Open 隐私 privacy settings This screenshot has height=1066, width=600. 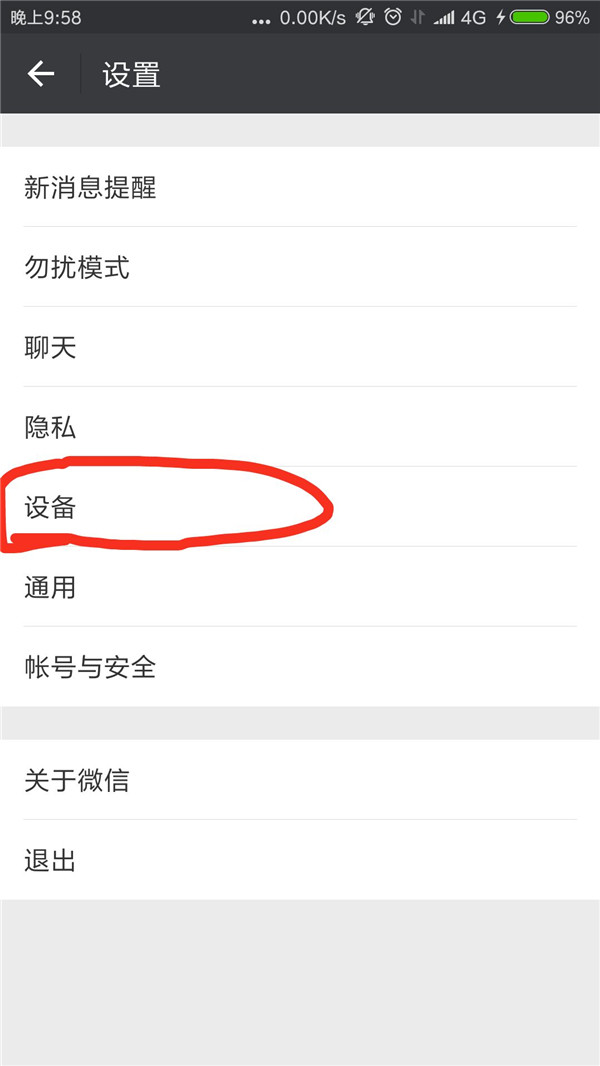300,427
